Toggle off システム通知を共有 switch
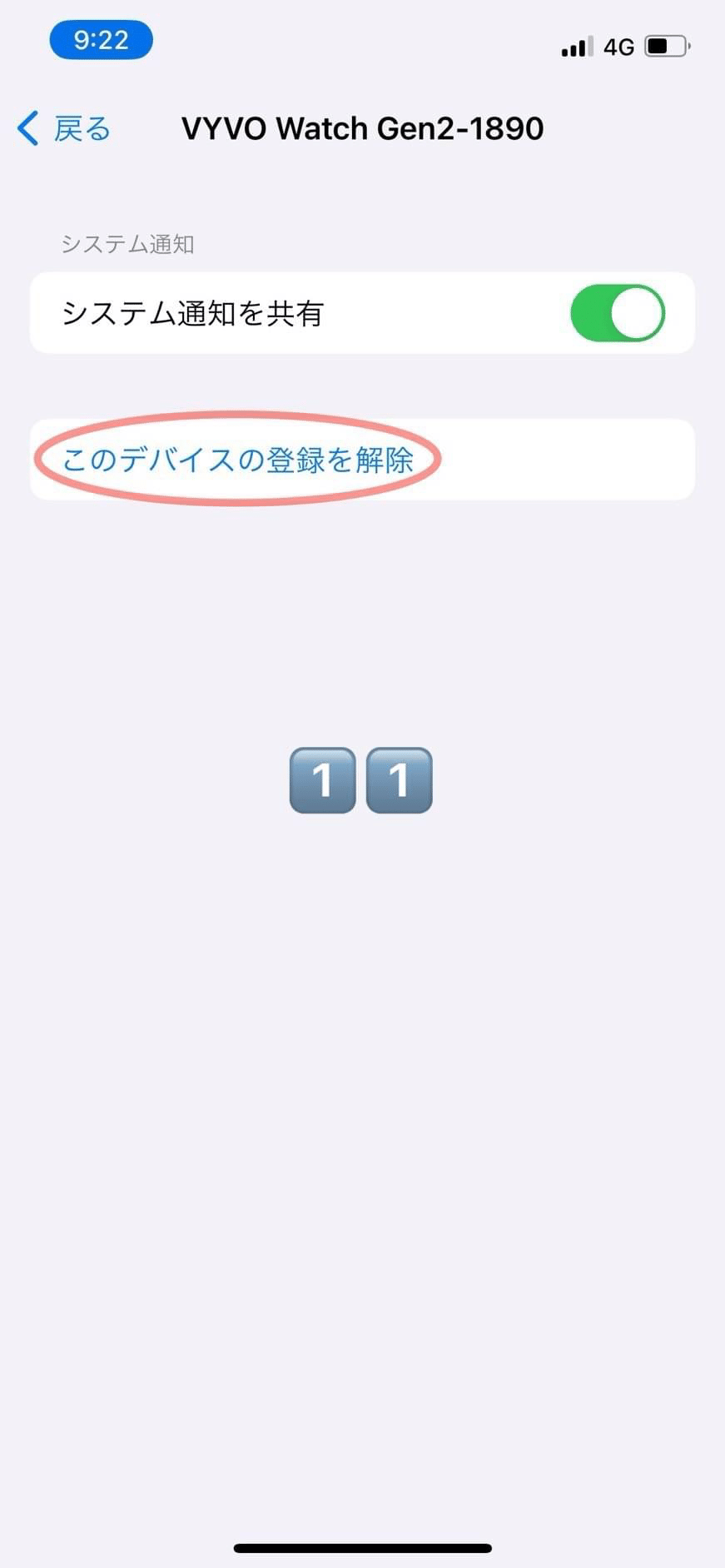The height and width of the screenshot is (1568, 725). click(x=617, y=314)
